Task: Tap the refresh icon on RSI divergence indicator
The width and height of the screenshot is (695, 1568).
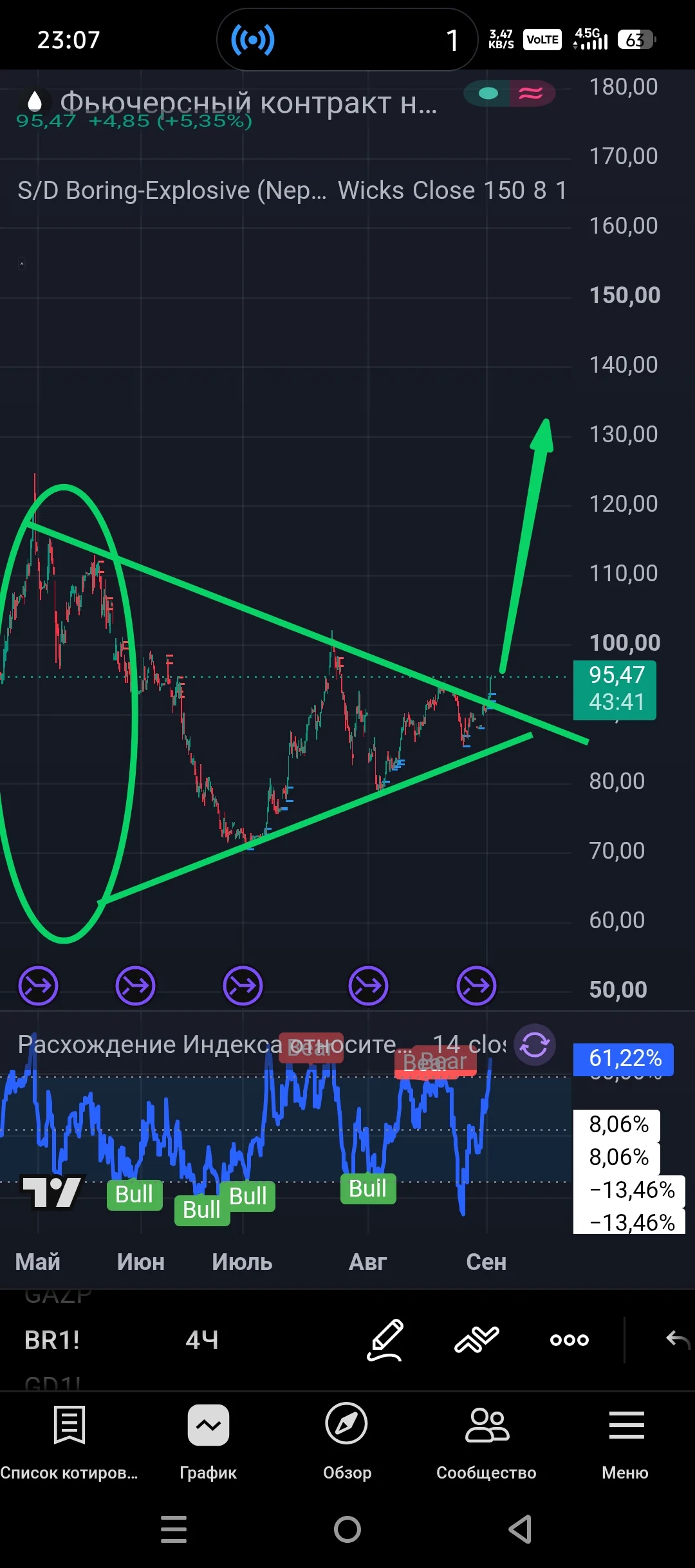Action: [535, 1044]
